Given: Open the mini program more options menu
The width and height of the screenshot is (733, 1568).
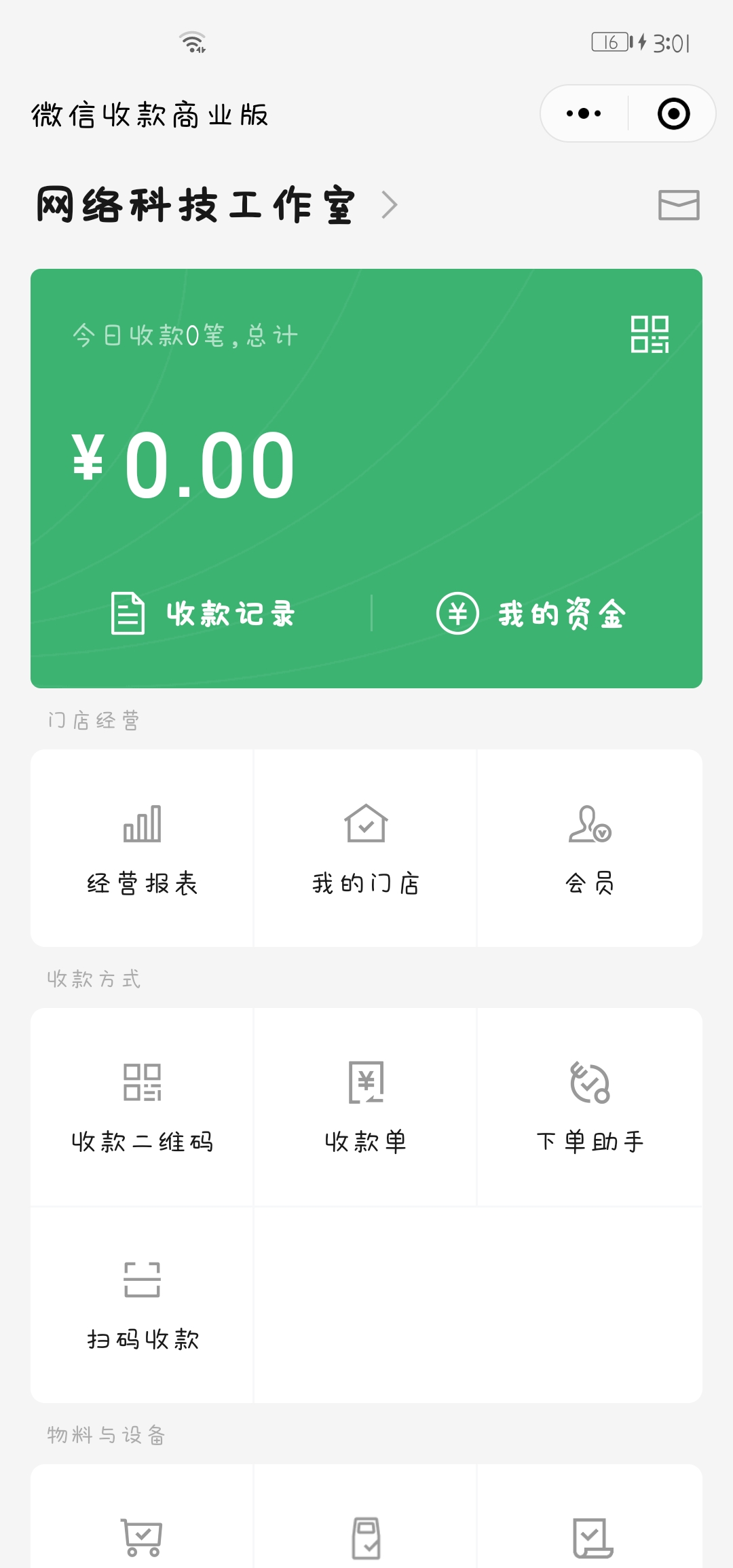Looking at the screenshot, I should [x=584, y=113].
